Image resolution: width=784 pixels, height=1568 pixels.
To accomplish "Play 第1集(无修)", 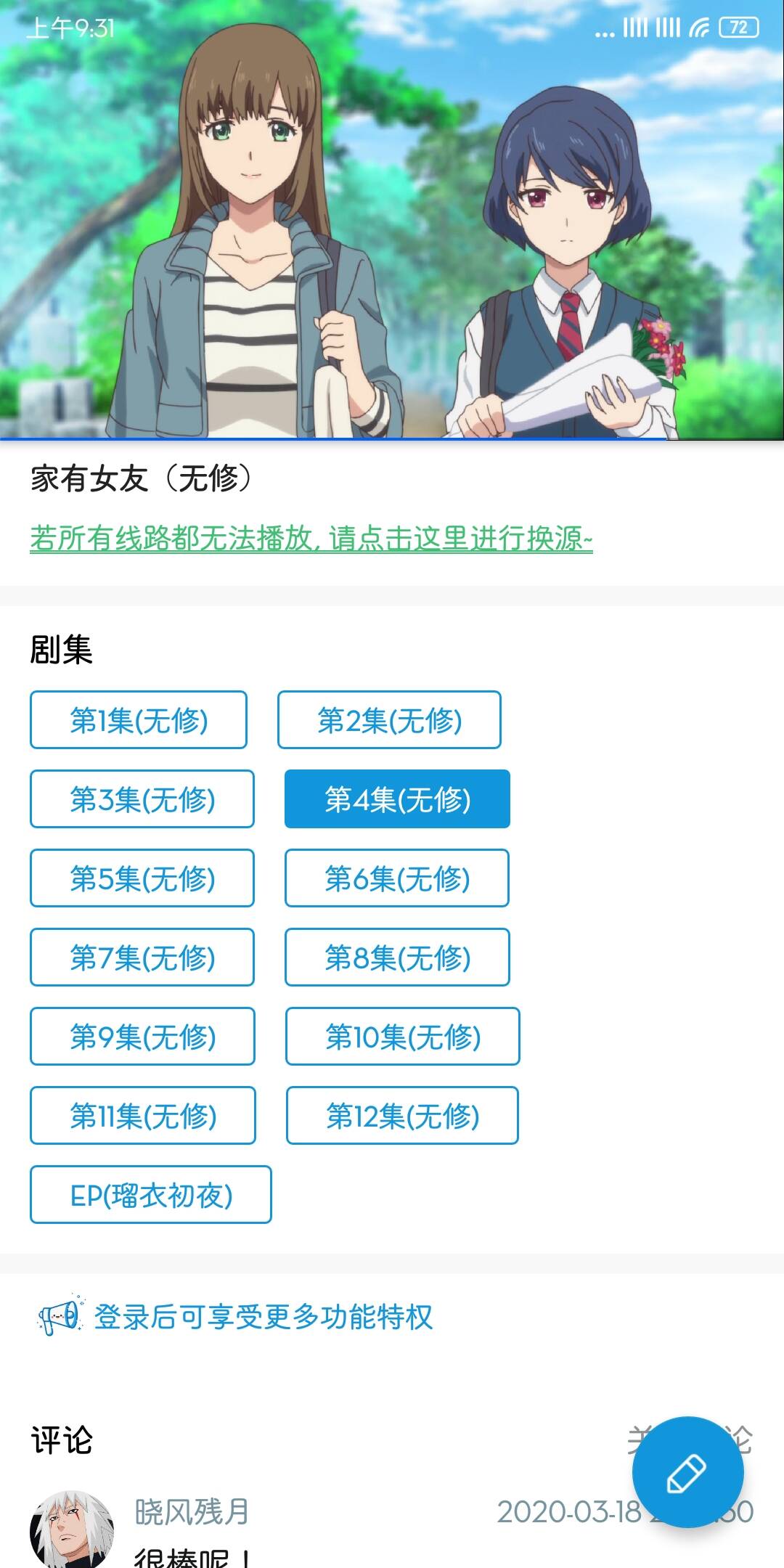I will coord(139,720).
